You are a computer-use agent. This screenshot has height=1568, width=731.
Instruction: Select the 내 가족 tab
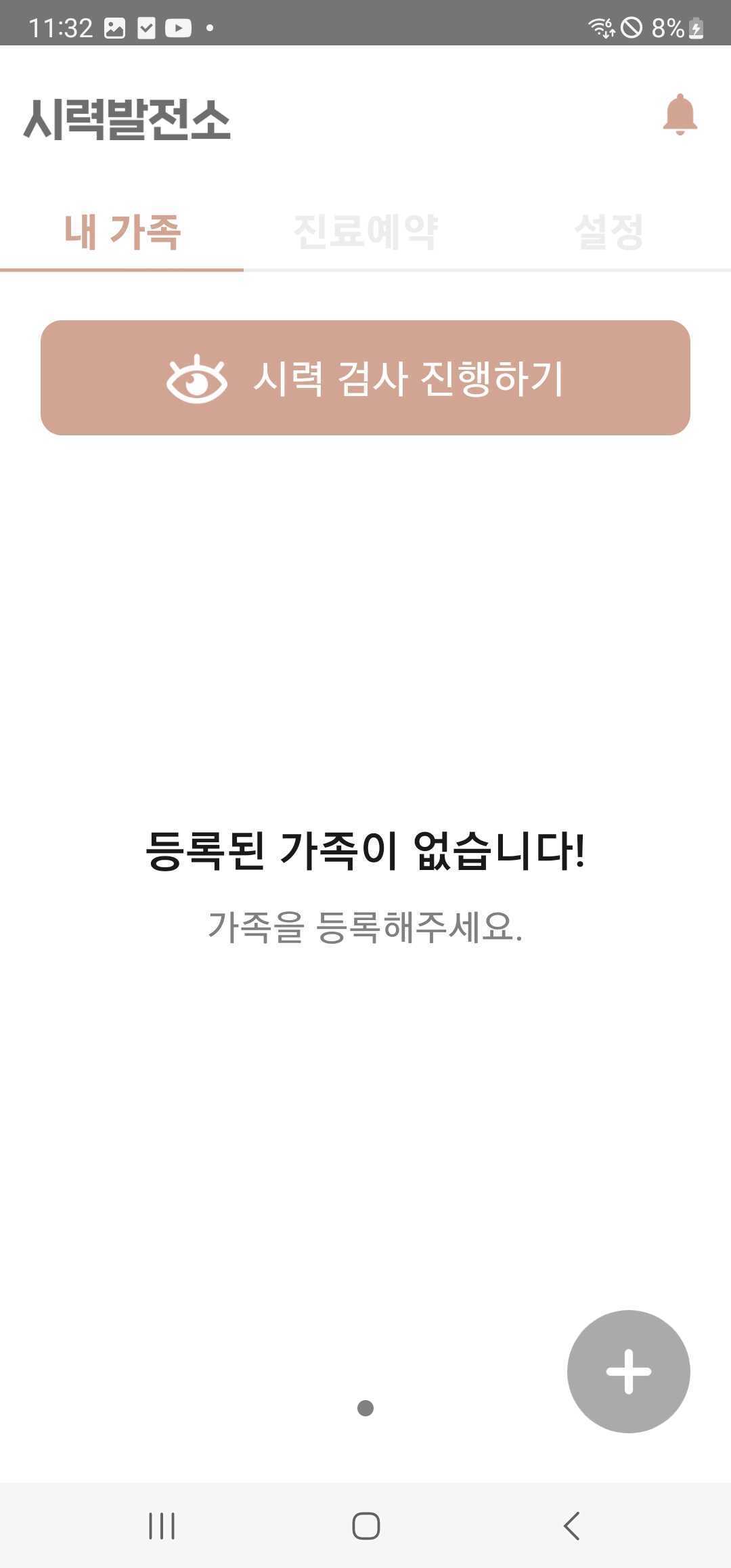pos(122,232)
